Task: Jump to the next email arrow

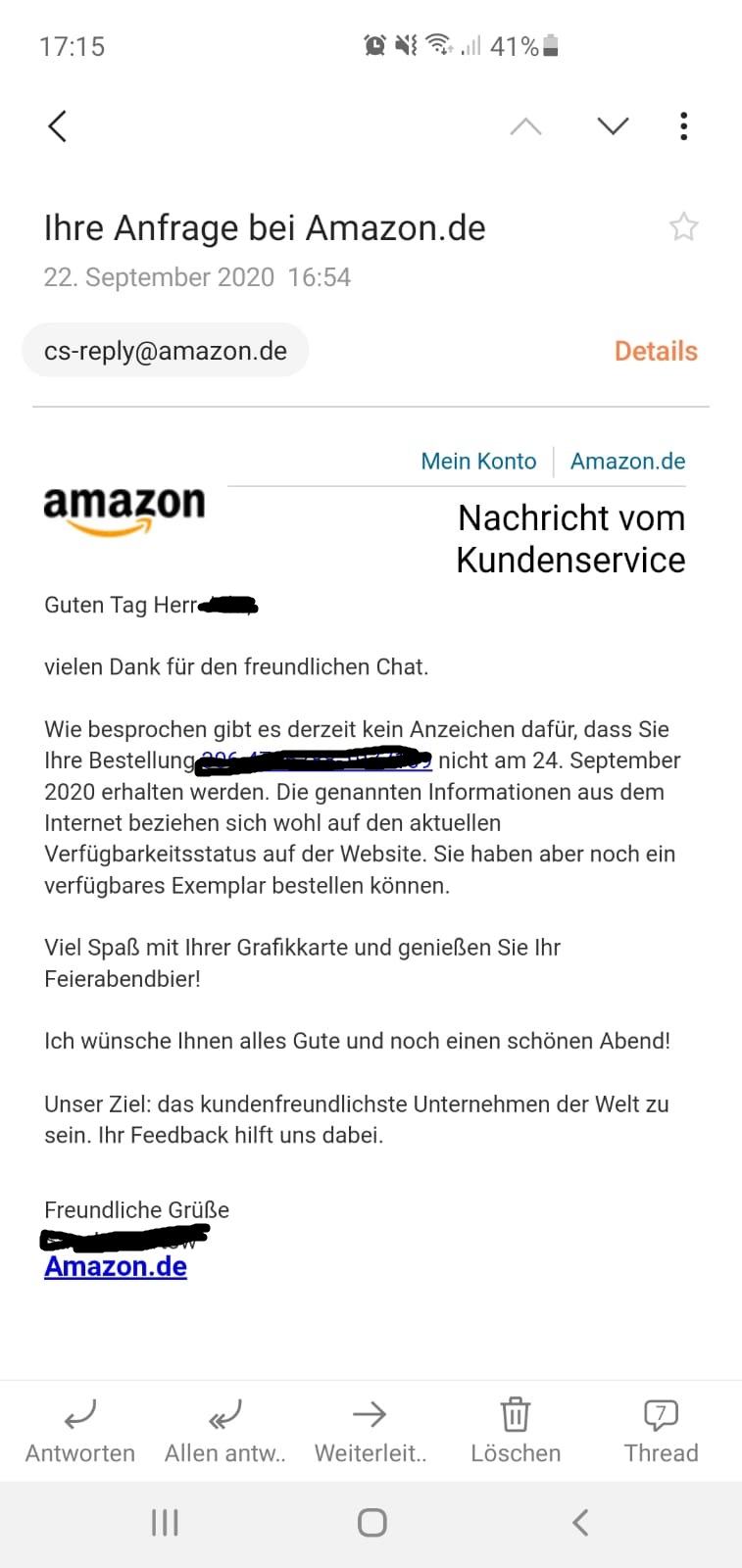Action: 613,126
